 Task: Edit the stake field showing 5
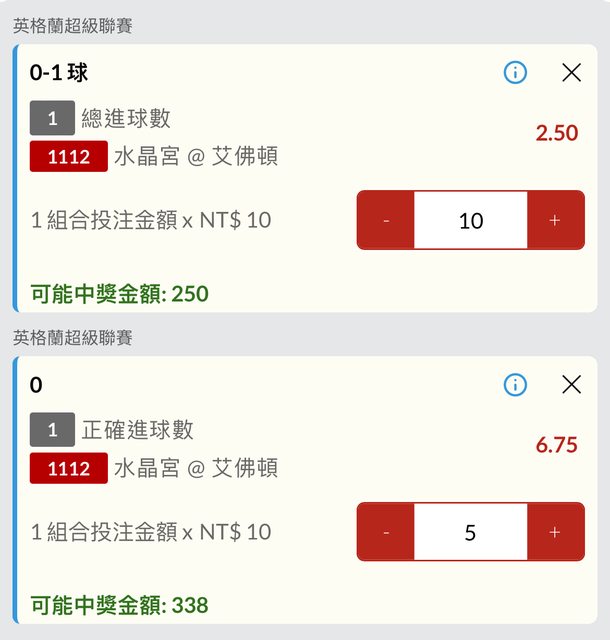[470, 532]
